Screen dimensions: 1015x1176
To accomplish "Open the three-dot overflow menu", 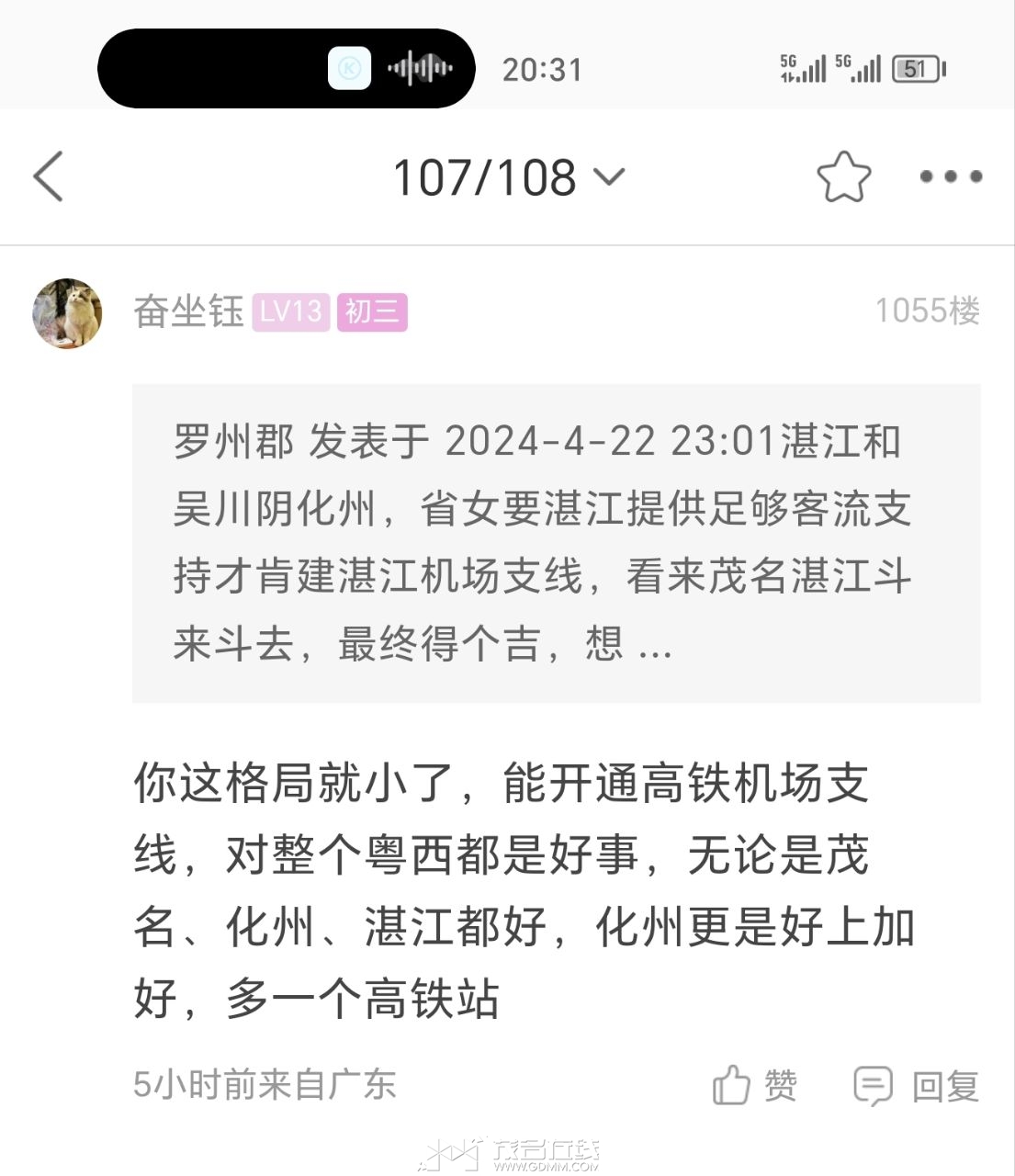I will pyautogui.click(x=951, y=176).
